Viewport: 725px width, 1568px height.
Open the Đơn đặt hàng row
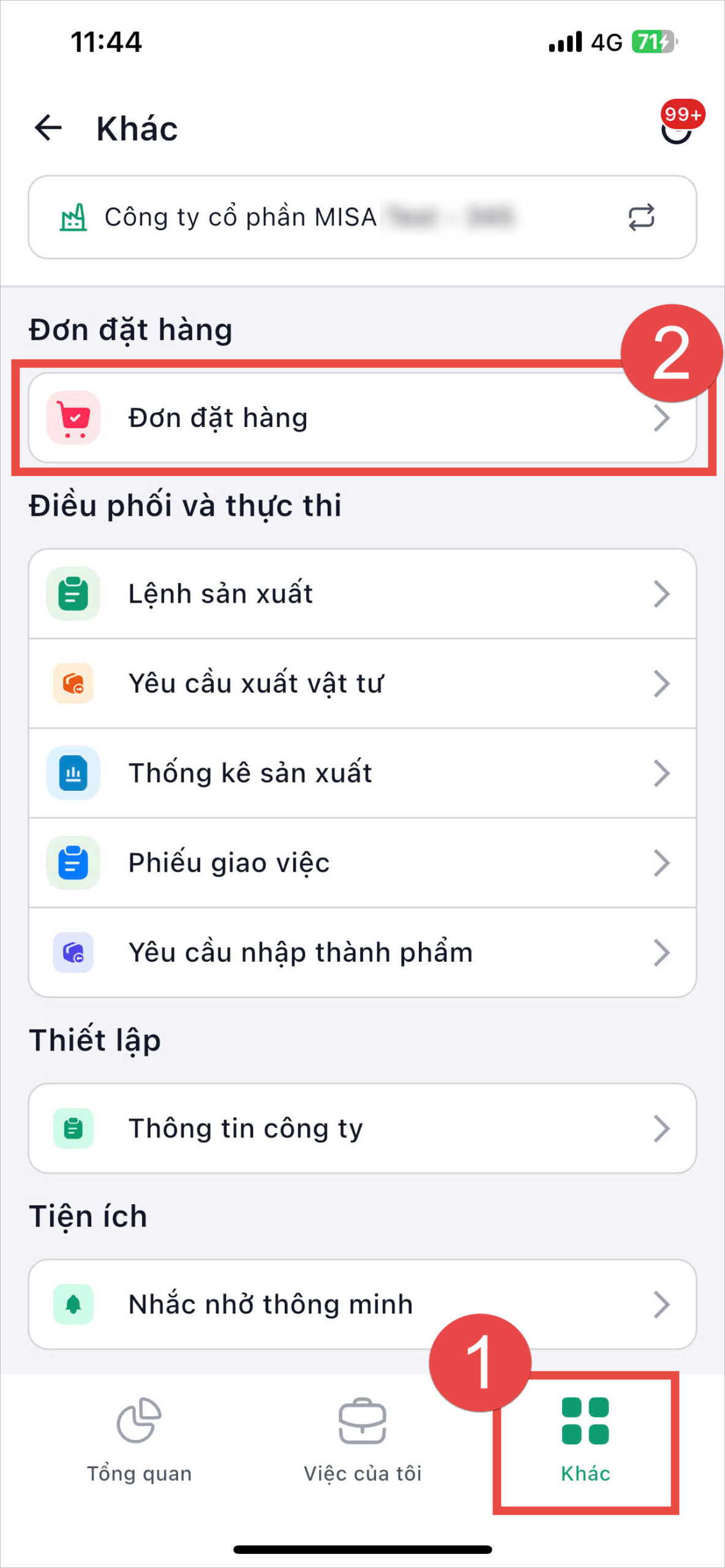361,418
